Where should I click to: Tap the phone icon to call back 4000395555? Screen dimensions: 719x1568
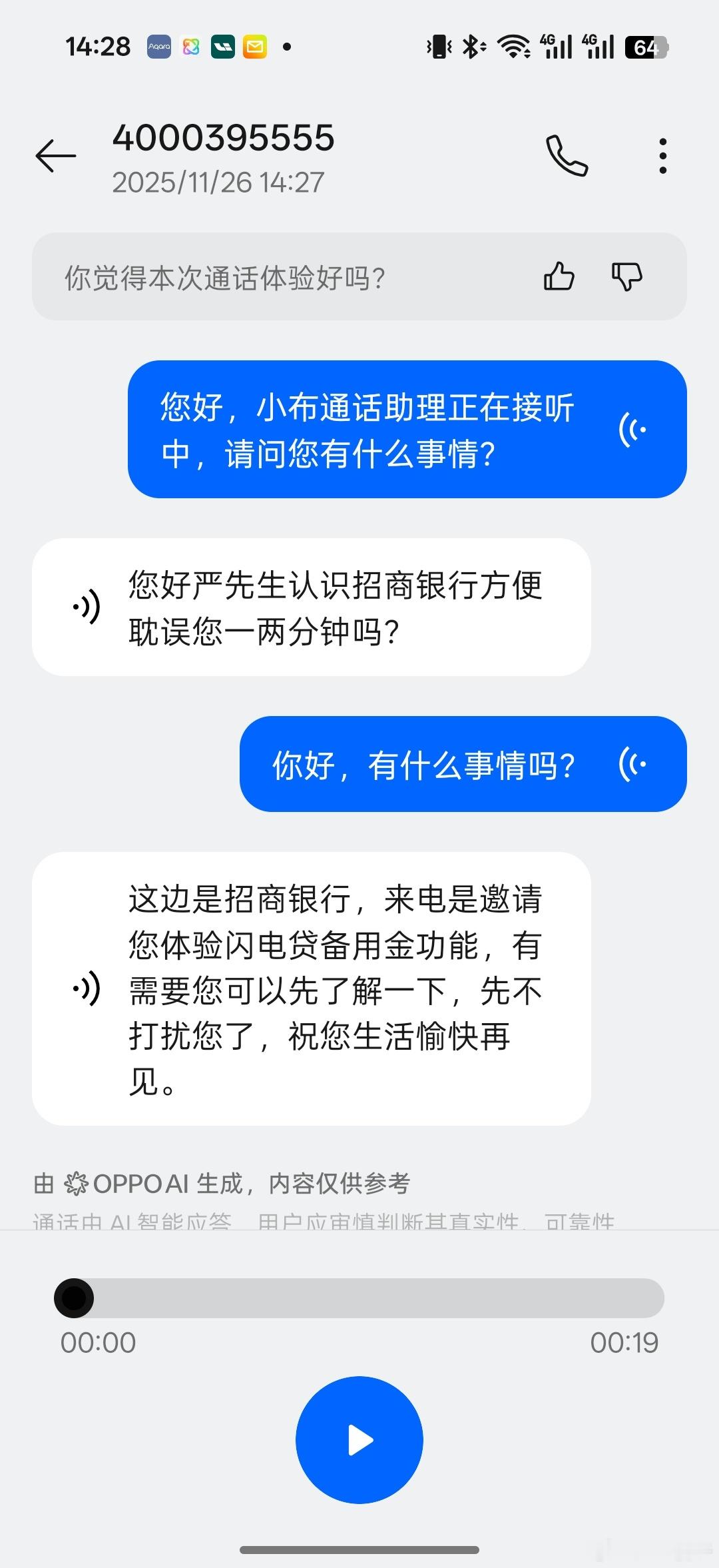567,155
